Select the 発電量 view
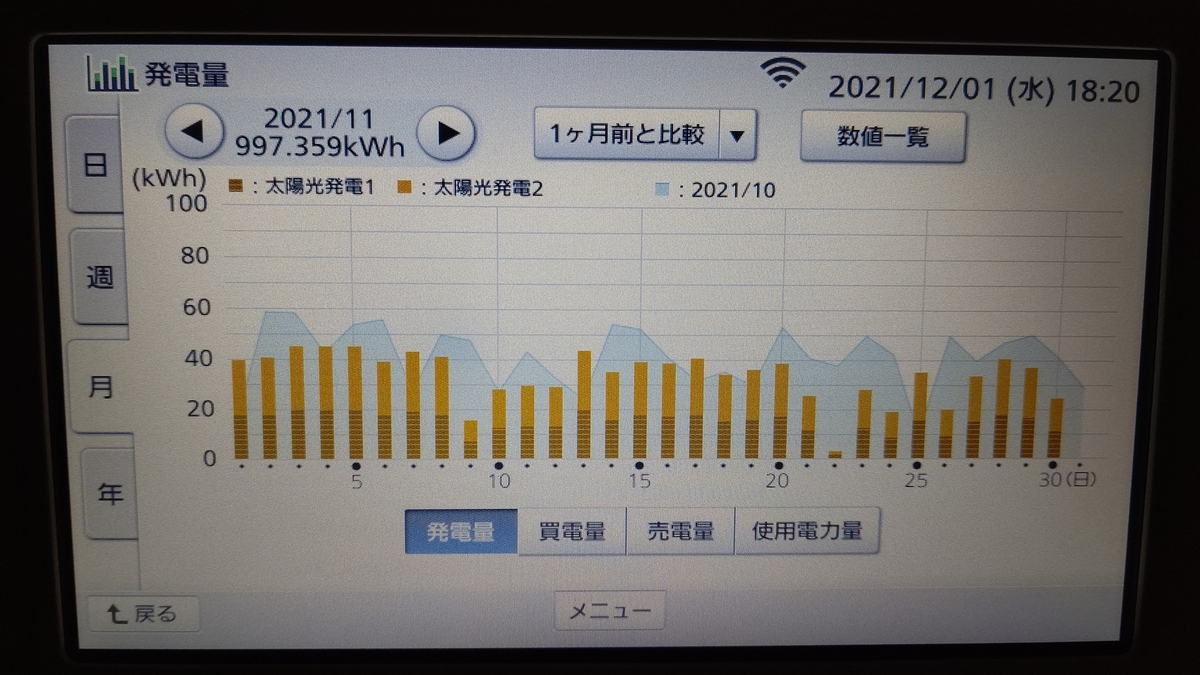The width and height of the screenshot is (1200, 675). click(x=461, y=532)
